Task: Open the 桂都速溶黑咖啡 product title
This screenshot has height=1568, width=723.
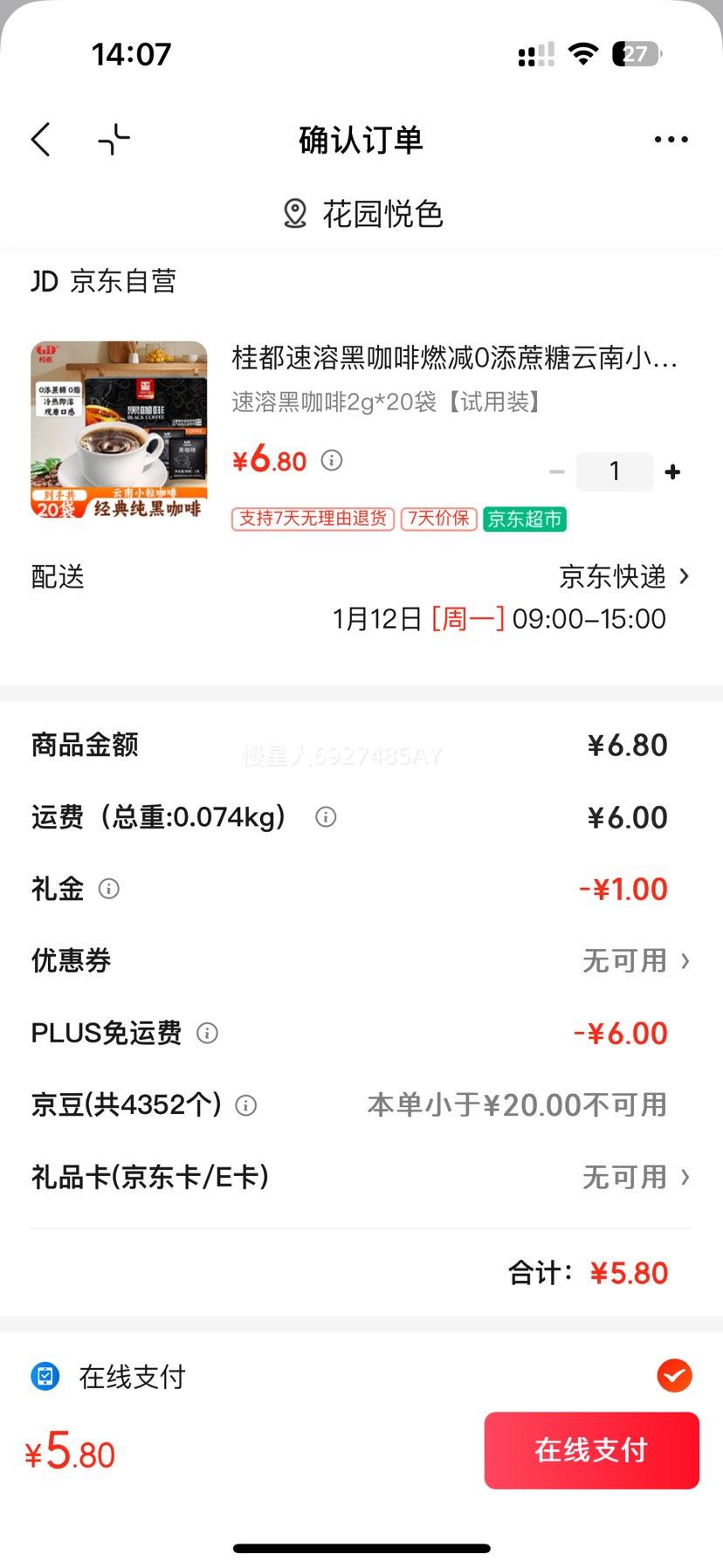Action: click(x=454, y=358)
